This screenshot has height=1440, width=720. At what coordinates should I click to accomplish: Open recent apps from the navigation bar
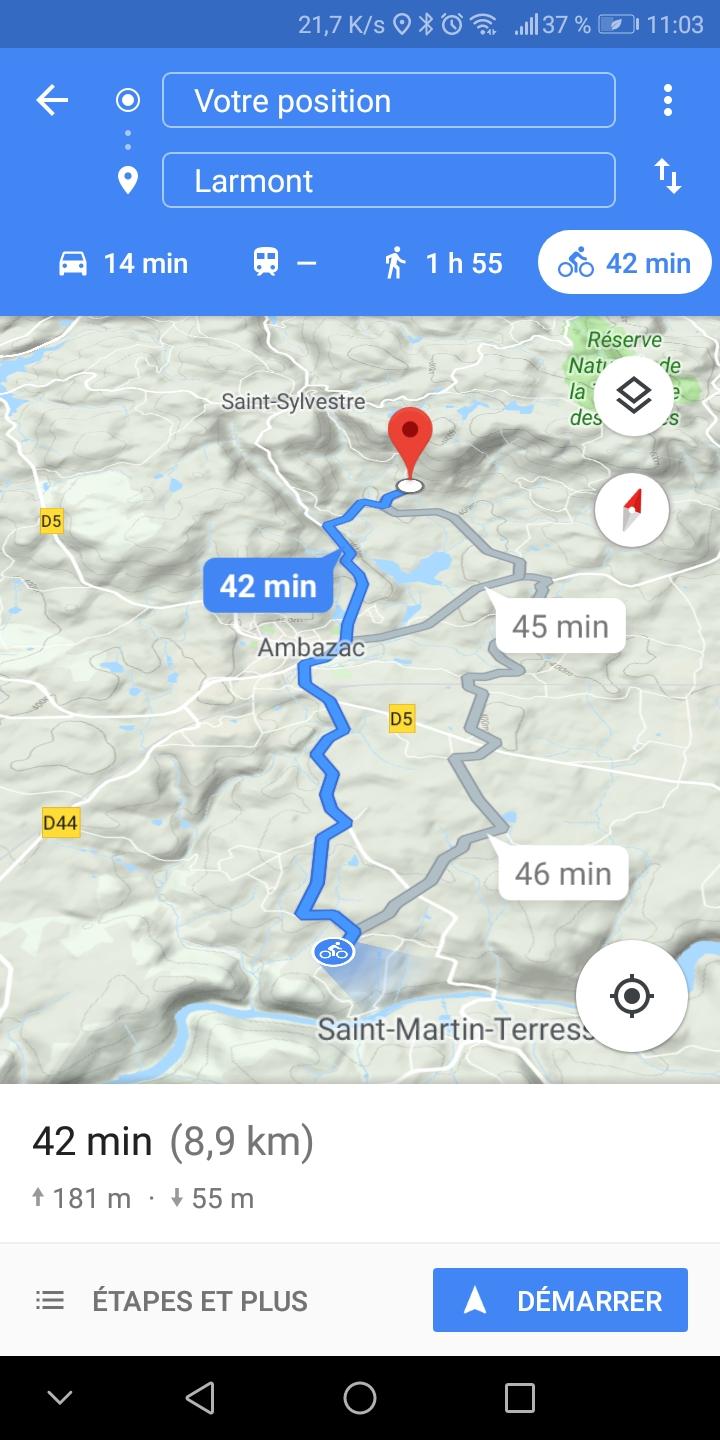pyautogui.click(x=520, y=1398)
